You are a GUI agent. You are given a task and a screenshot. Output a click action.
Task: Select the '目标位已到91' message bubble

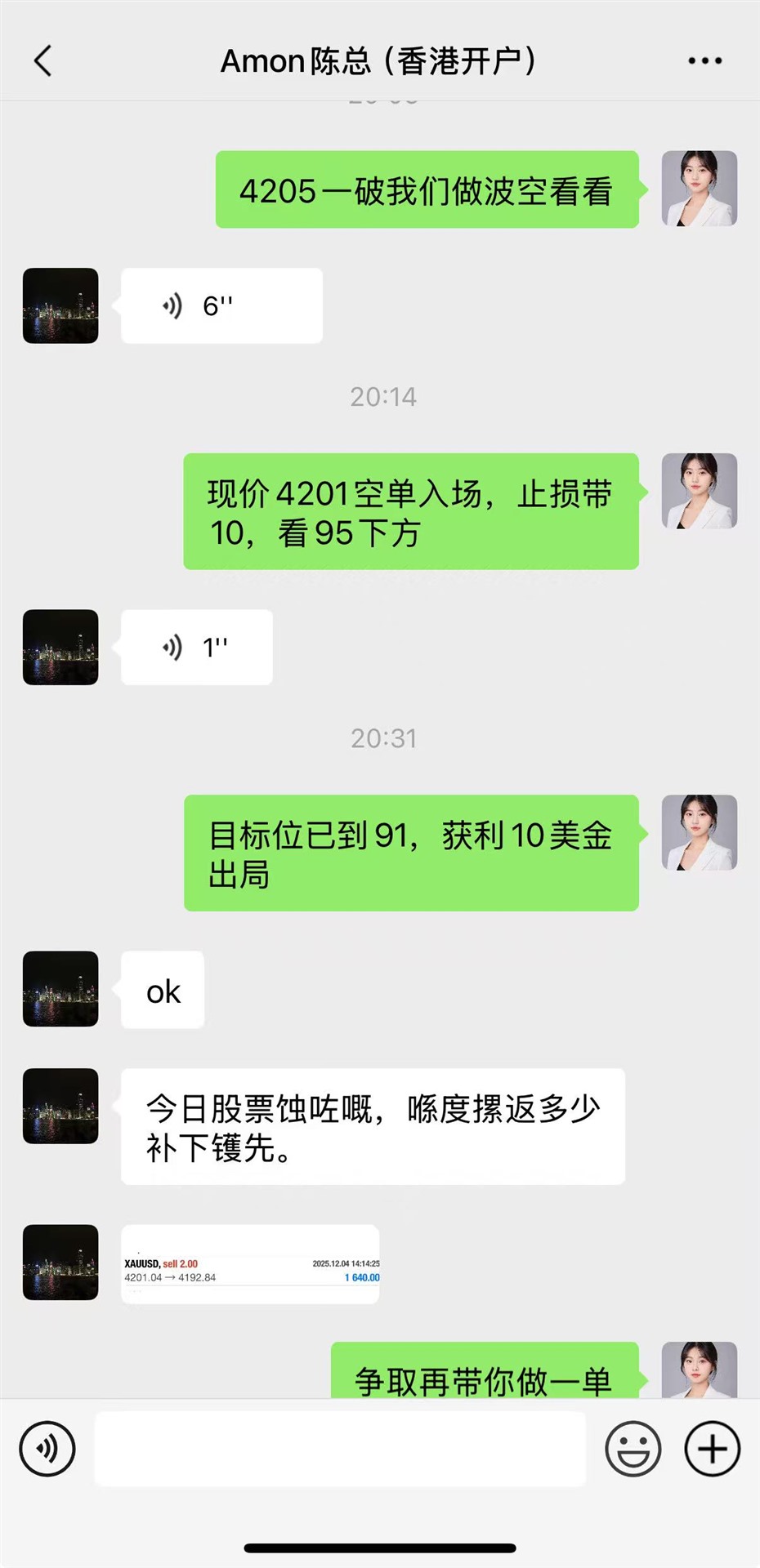pos(410,853)
